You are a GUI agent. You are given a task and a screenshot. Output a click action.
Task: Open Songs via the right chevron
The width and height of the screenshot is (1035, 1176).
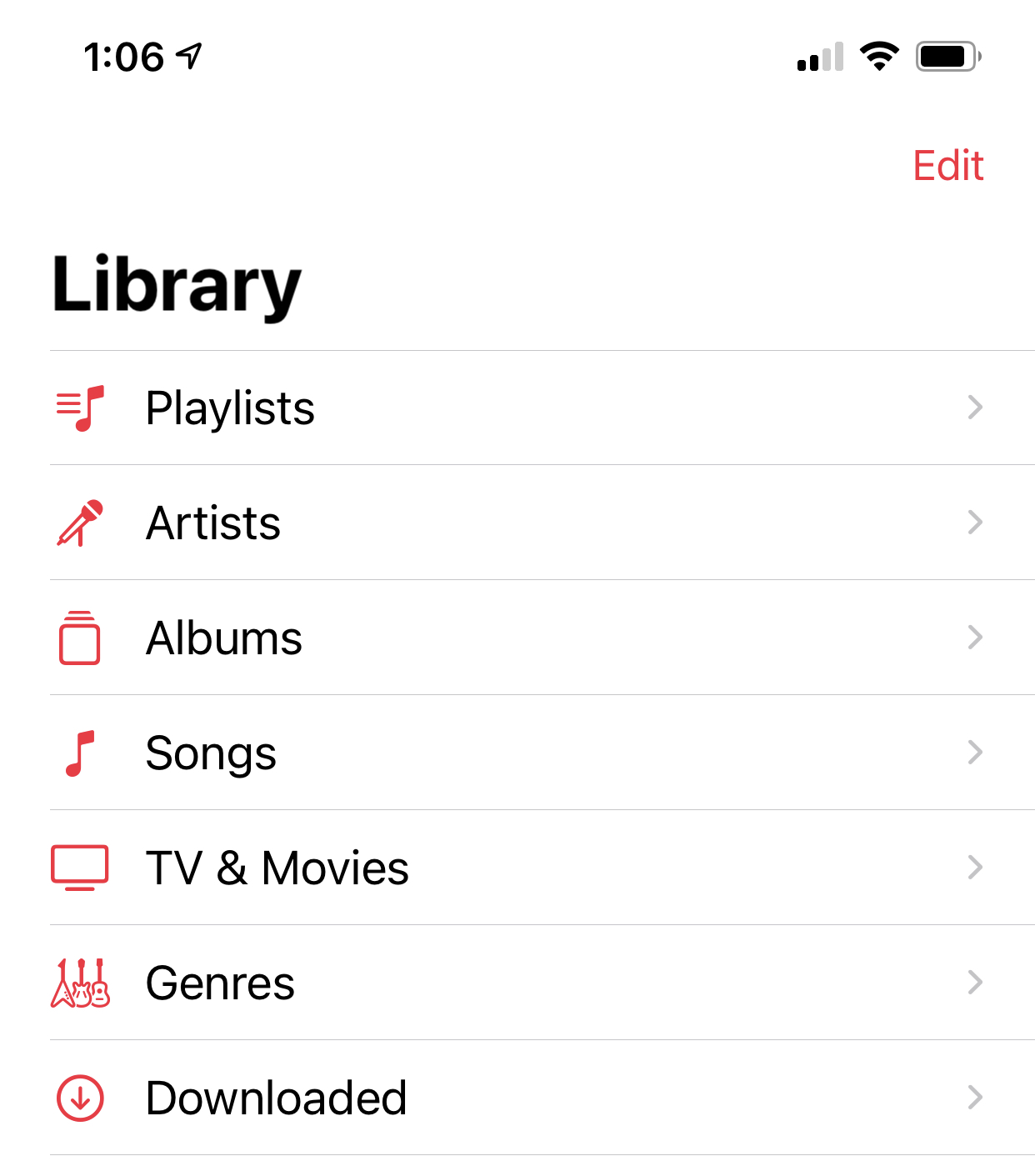pyautogui.click(x=975, y=753)
